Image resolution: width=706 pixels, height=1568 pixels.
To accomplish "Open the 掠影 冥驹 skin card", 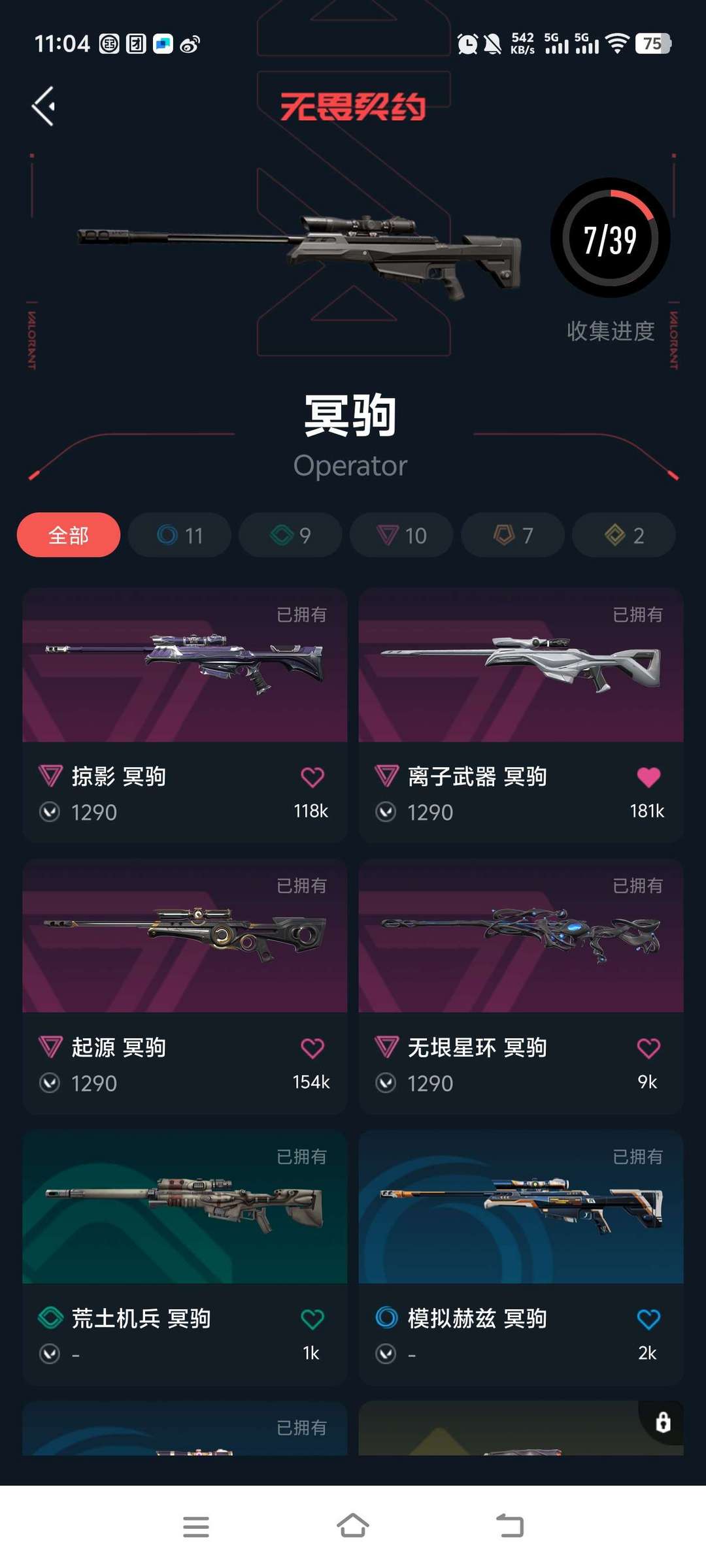I will pyautogui.click(x=184, y=666).
